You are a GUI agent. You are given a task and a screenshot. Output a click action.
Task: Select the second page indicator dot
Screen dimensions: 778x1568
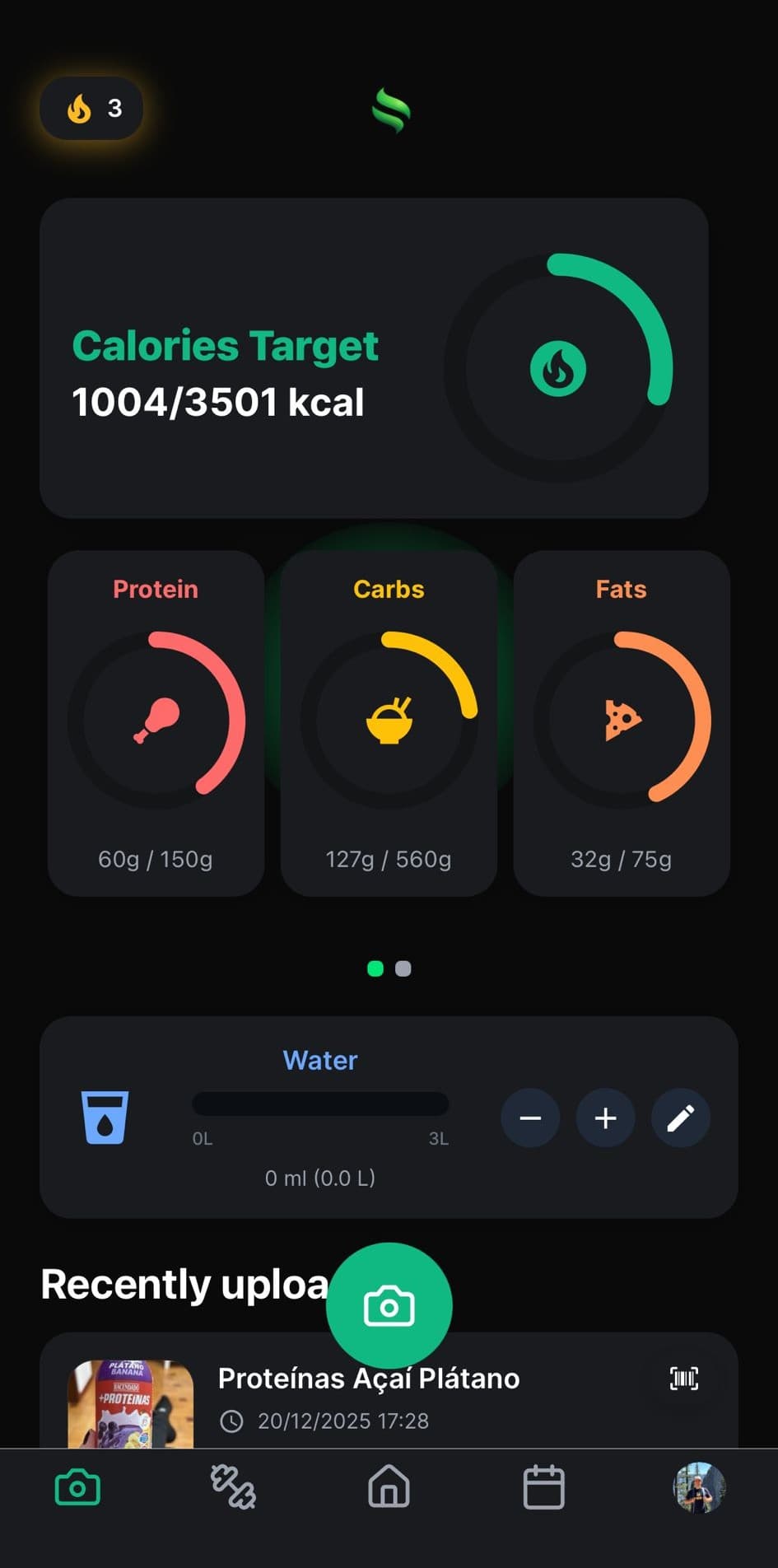(x=403, y=968)
